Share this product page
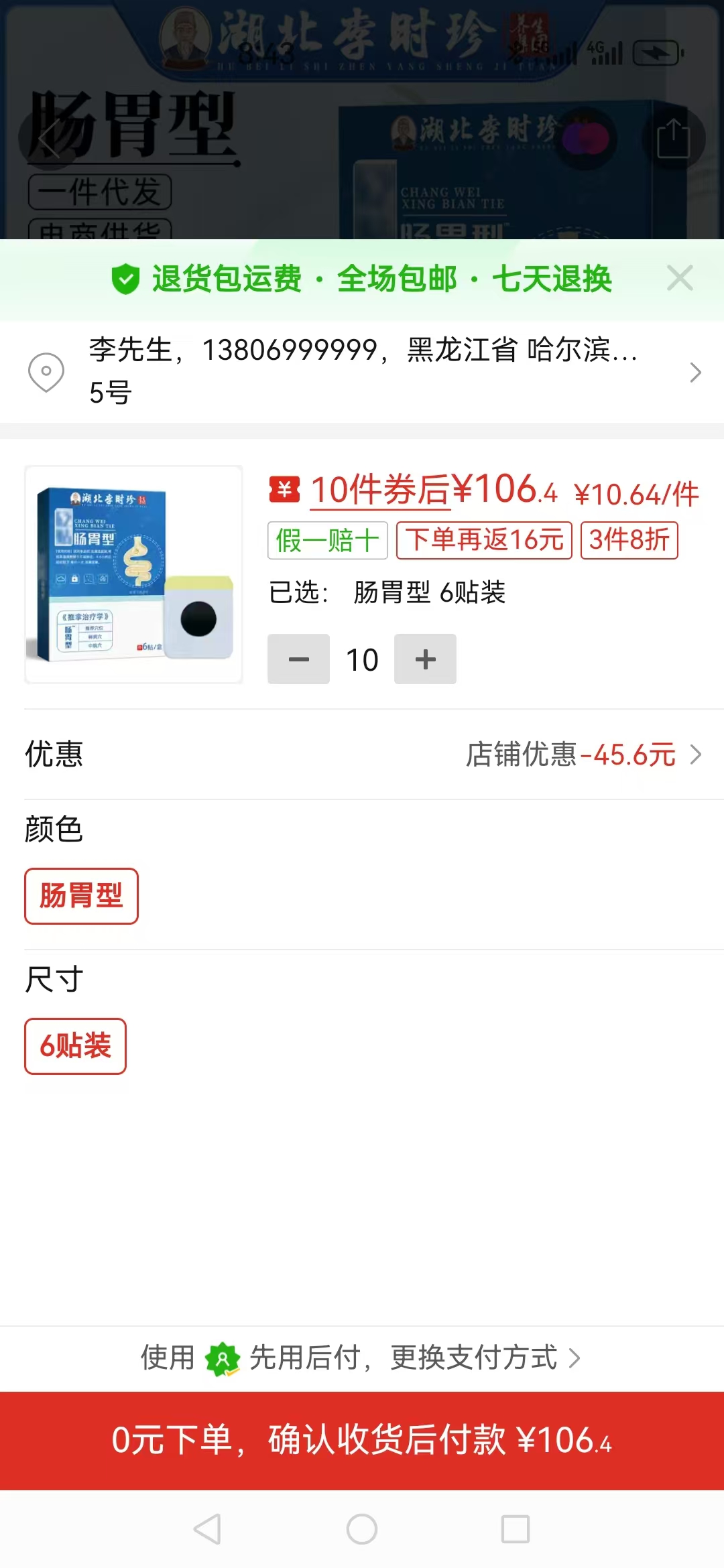The height and width of the screenshot is (1568, 724). pos(673,139)
